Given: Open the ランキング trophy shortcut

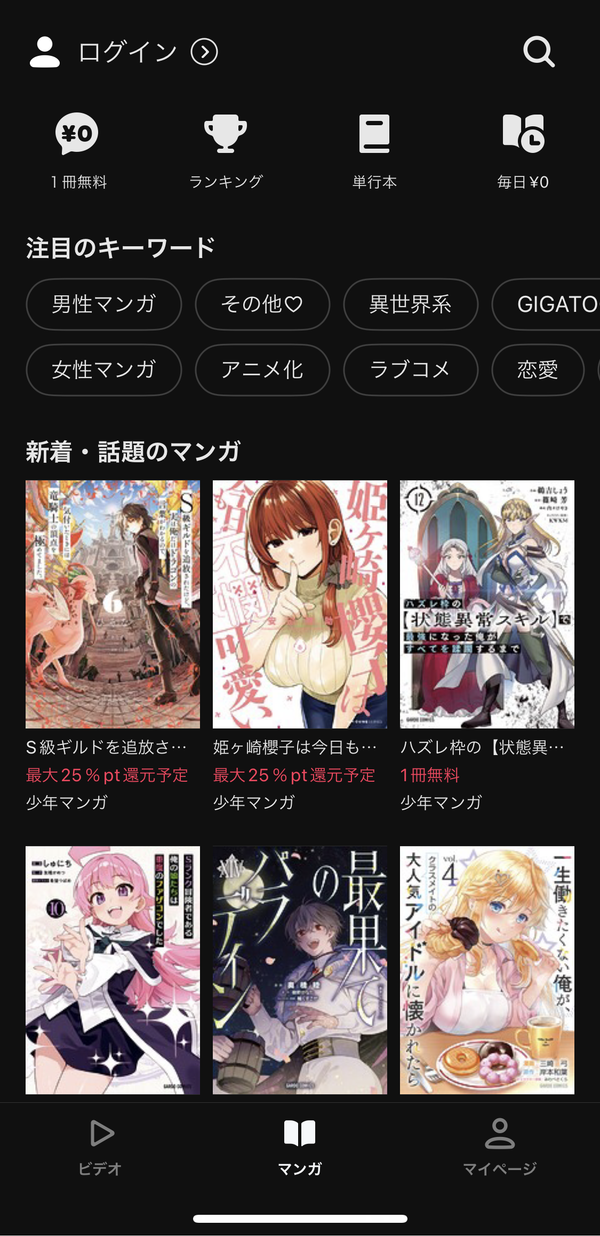Looking at the screenshot, I should (226, 152).
